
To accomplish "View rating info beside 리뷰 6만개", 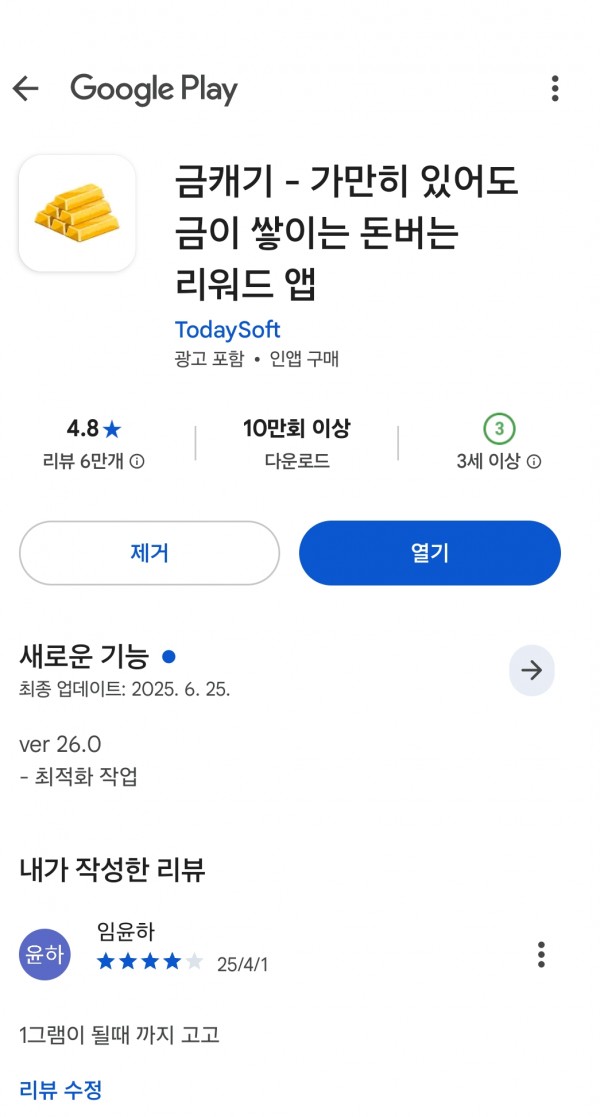I will (x=137, y=462).
